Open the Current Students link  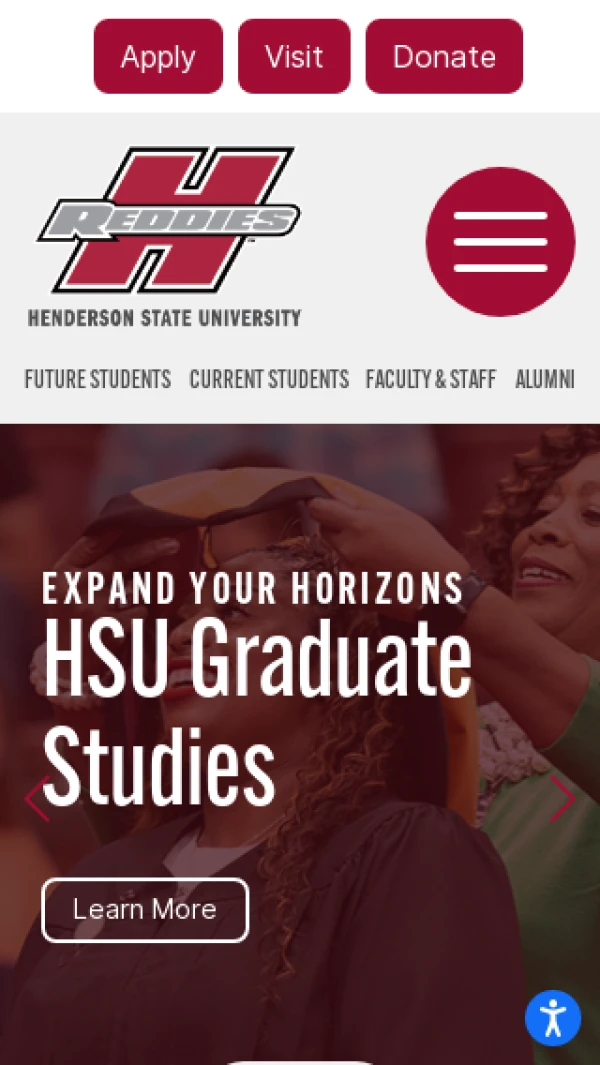269,380
